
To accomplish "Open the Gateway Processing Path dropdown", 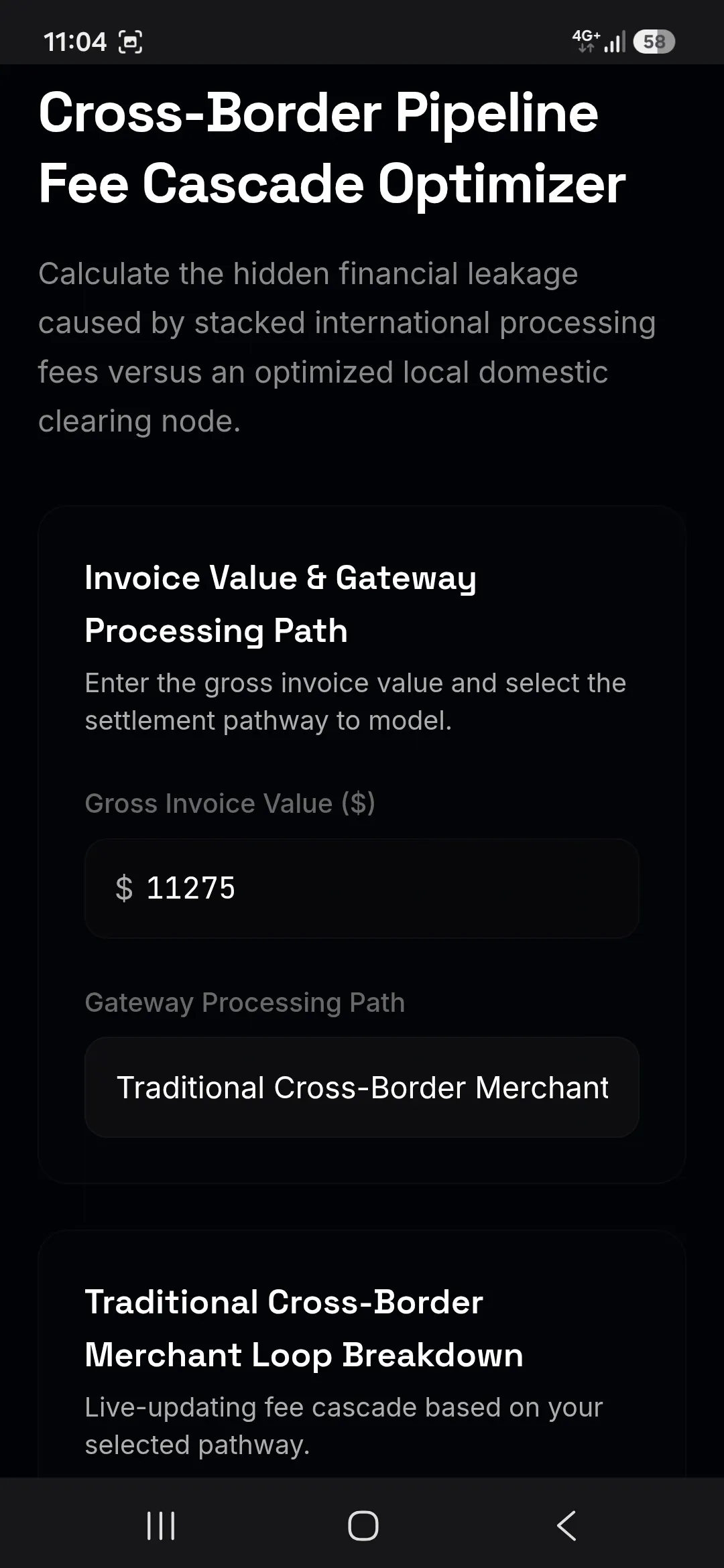I will (x=362, y=1087).
